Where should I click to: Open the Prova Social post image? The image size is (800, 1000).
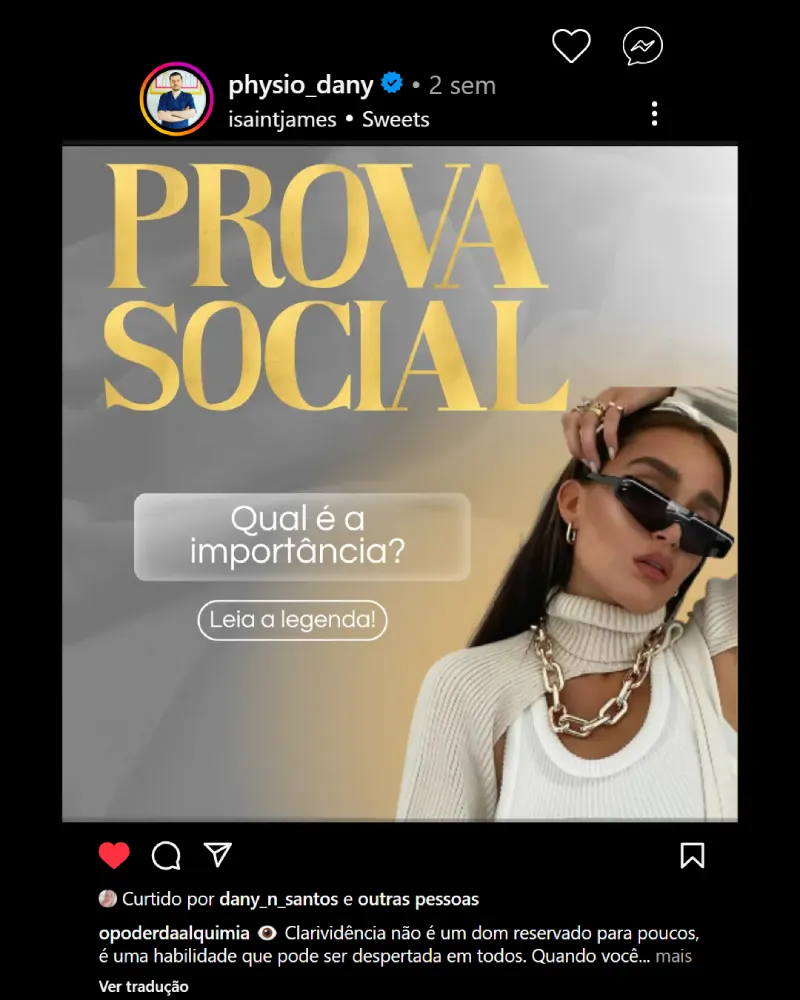400,483
